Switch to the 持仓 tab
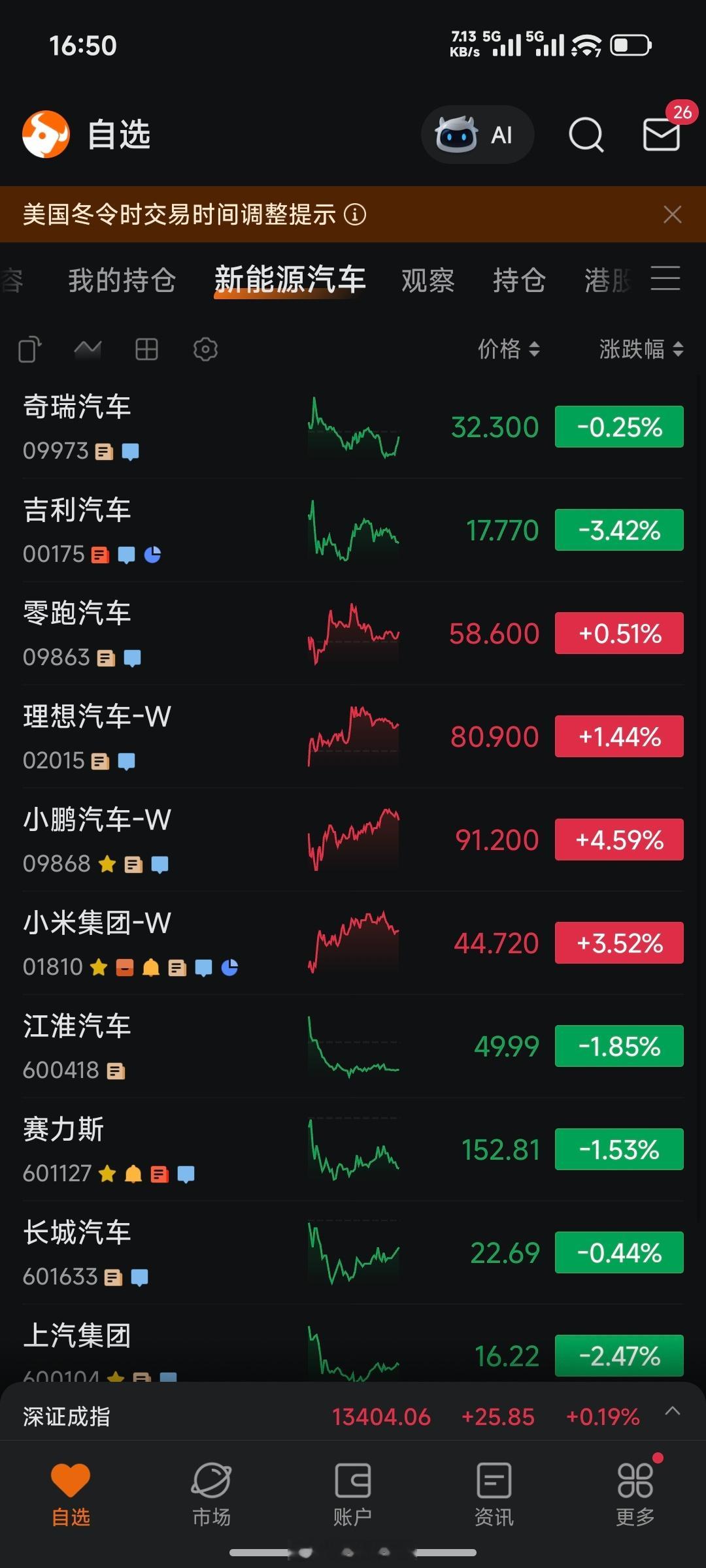Image resolution: width=706 pixels, height=1568 pixels. pyautogui.click(x=519, y=280)
